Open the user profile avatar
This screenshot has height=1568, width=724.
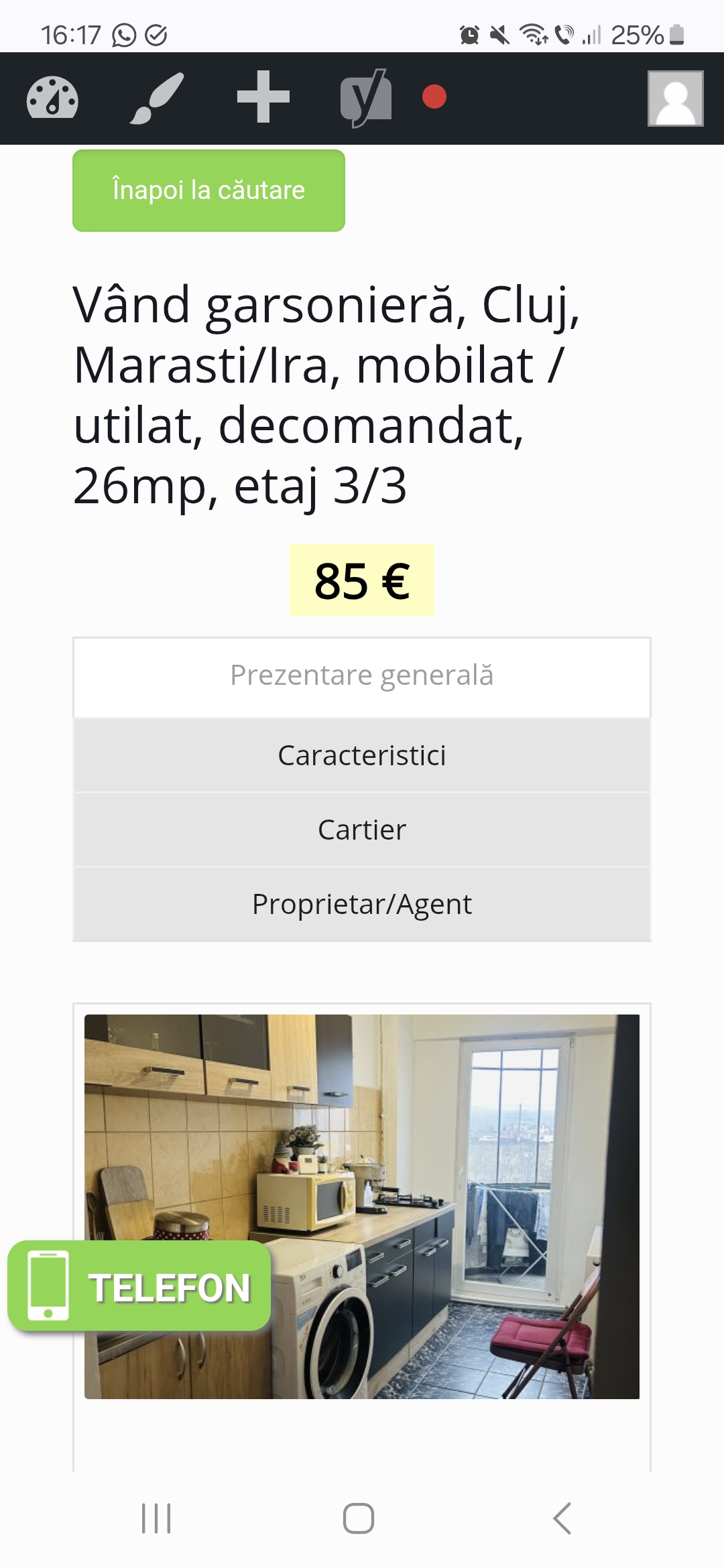pos(675,99)
